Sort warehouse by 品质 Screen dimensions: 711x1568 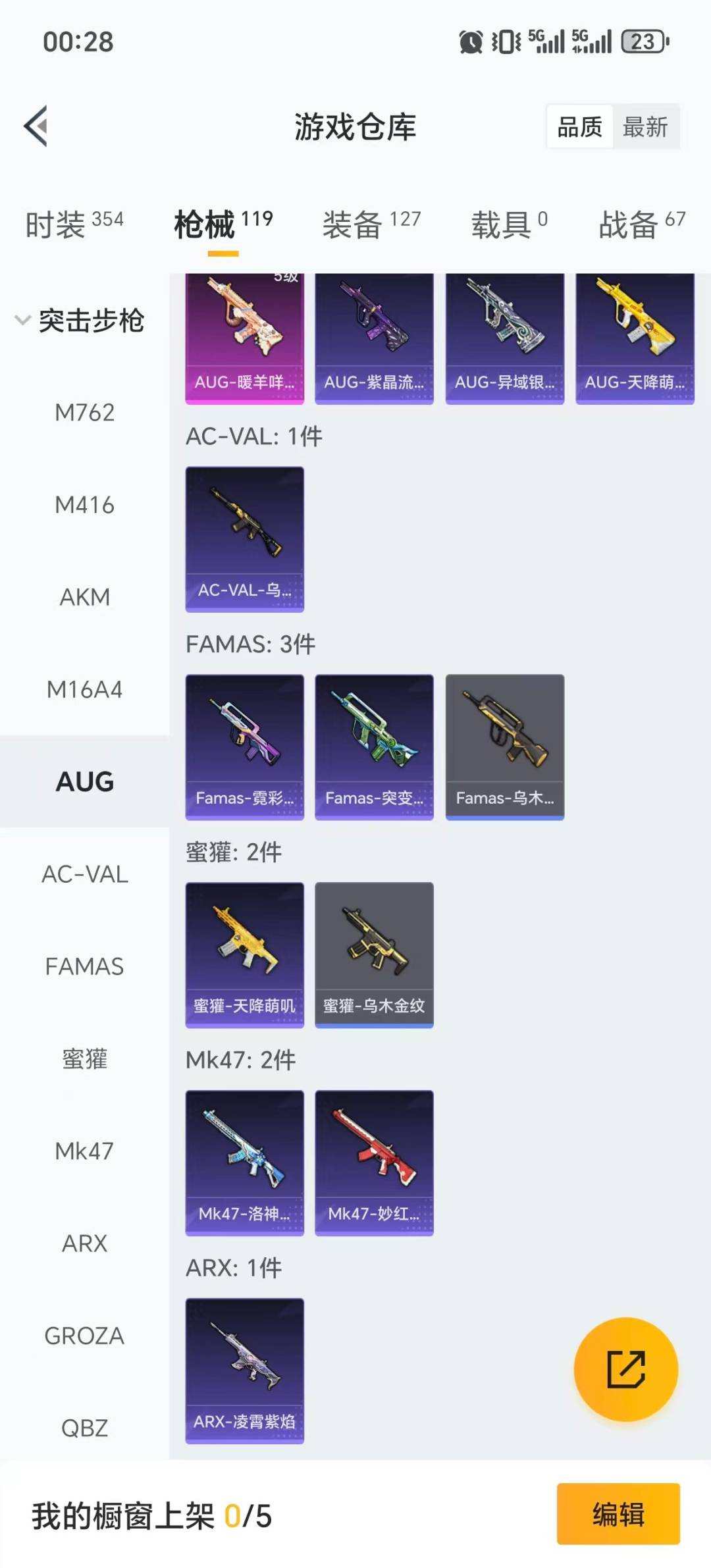tap(579, 126)
